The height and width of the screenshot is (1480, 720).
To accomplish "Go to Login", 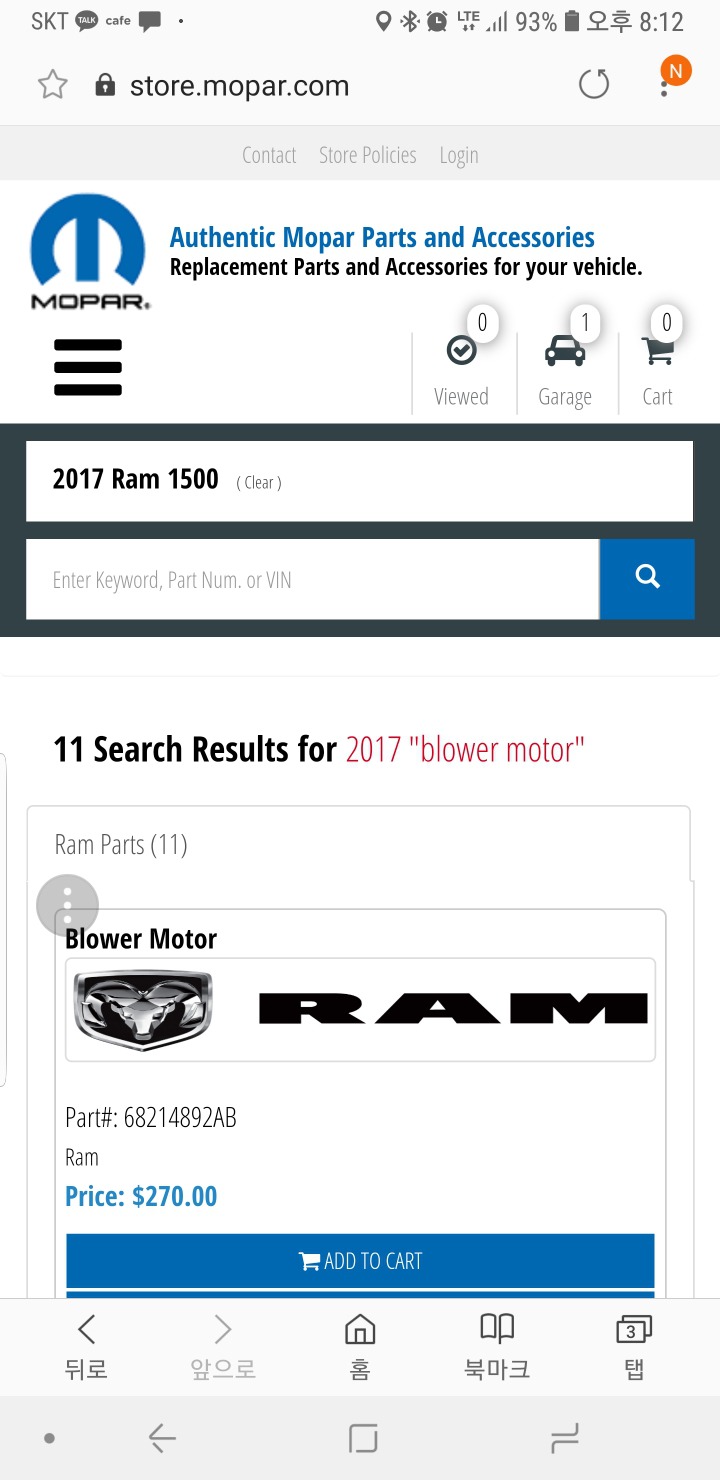I will point(459,155).
